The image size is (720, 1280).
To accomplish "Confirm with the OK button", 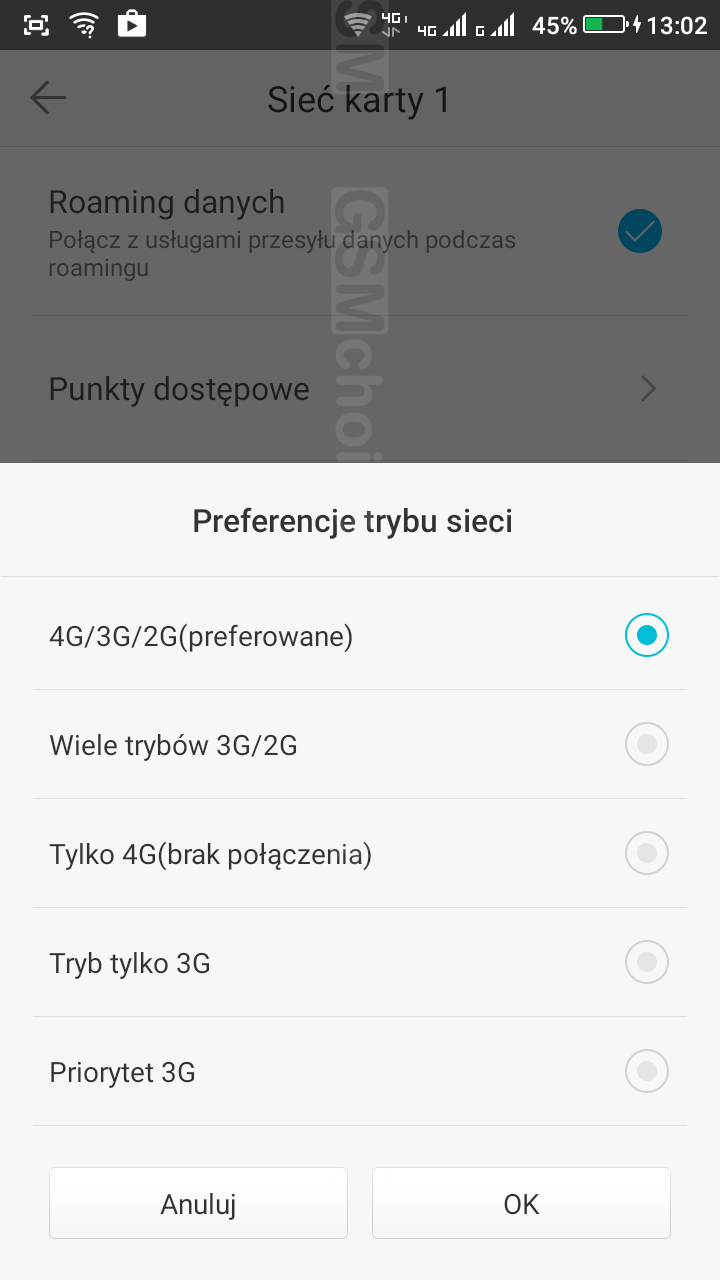I will click(521, 1203).
